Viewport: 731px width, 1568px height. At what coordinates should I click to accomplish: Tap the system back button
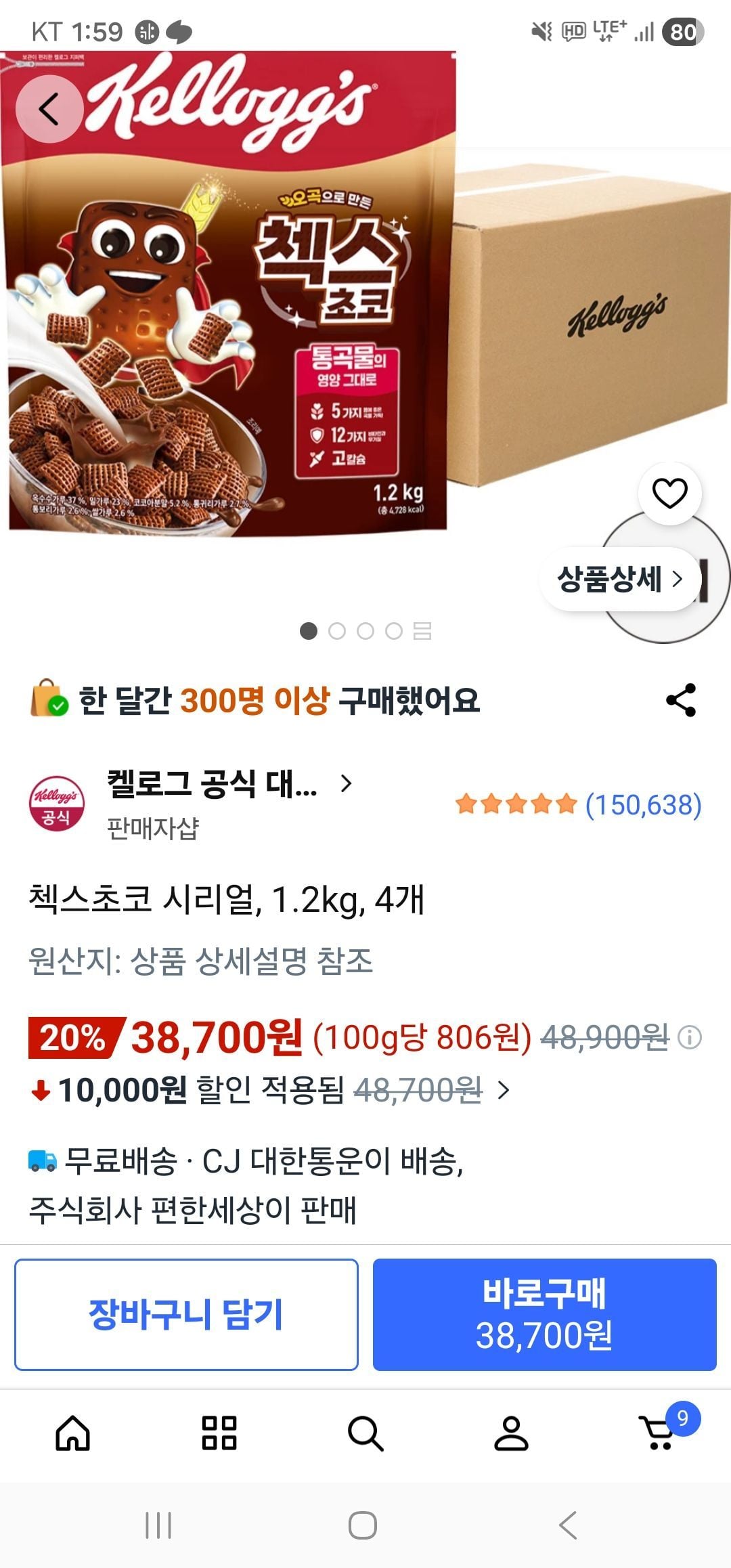(569, 1525)
